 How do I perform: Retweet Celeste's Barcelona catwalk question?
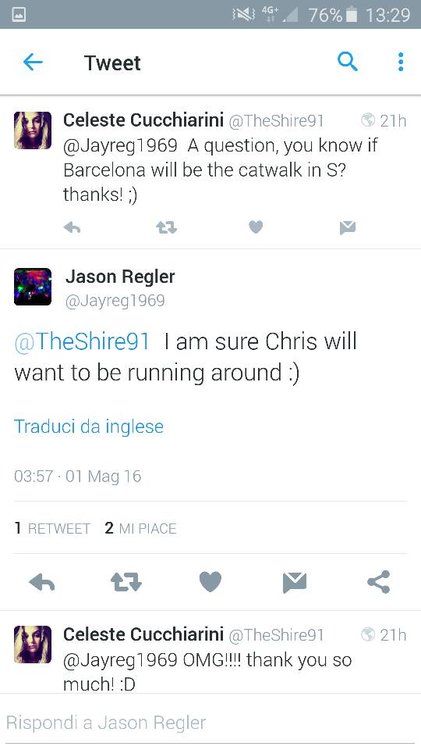coord(166,228)
